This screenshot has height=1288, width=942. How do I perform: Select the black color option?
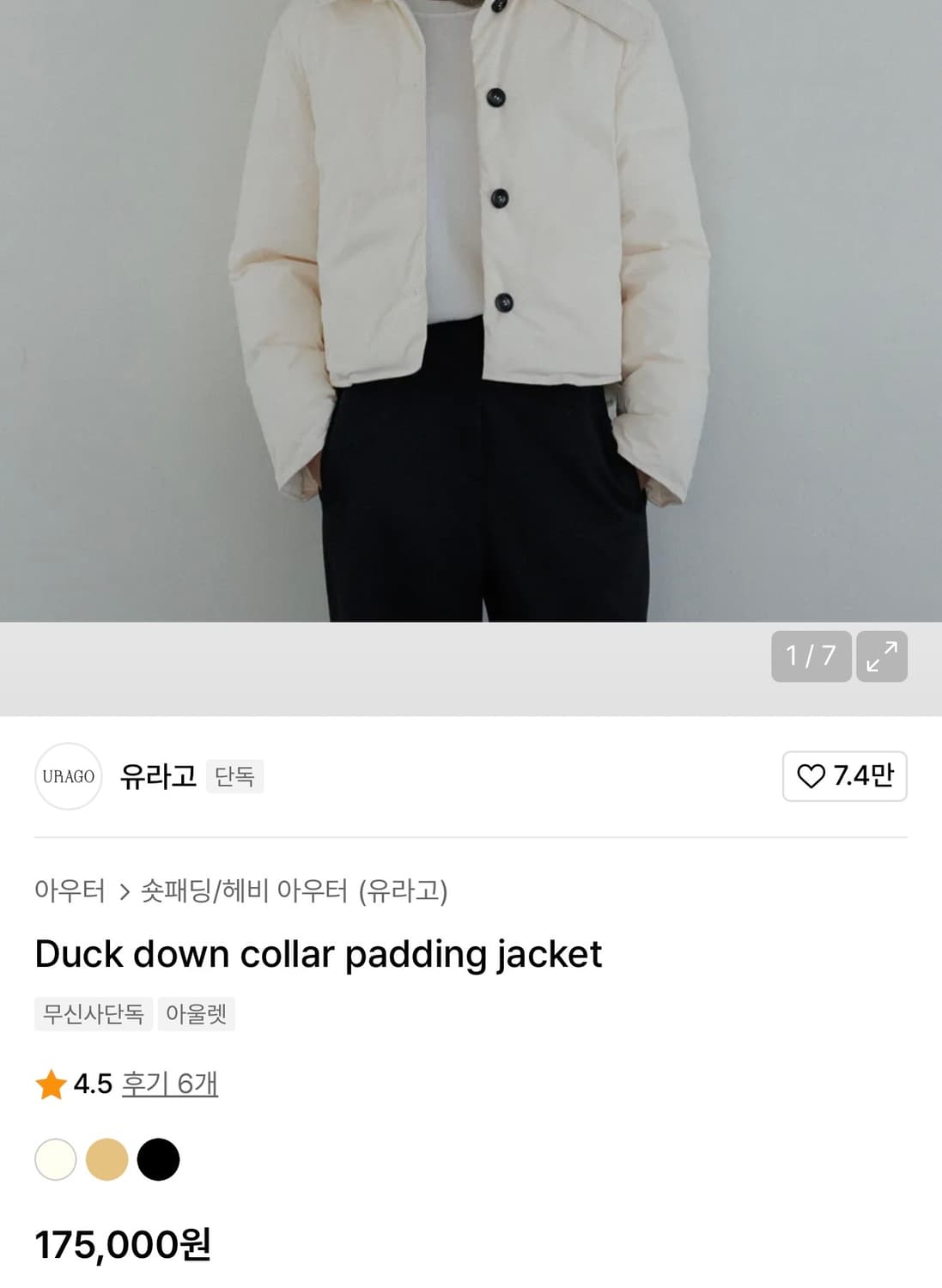tap(159, 1158)
